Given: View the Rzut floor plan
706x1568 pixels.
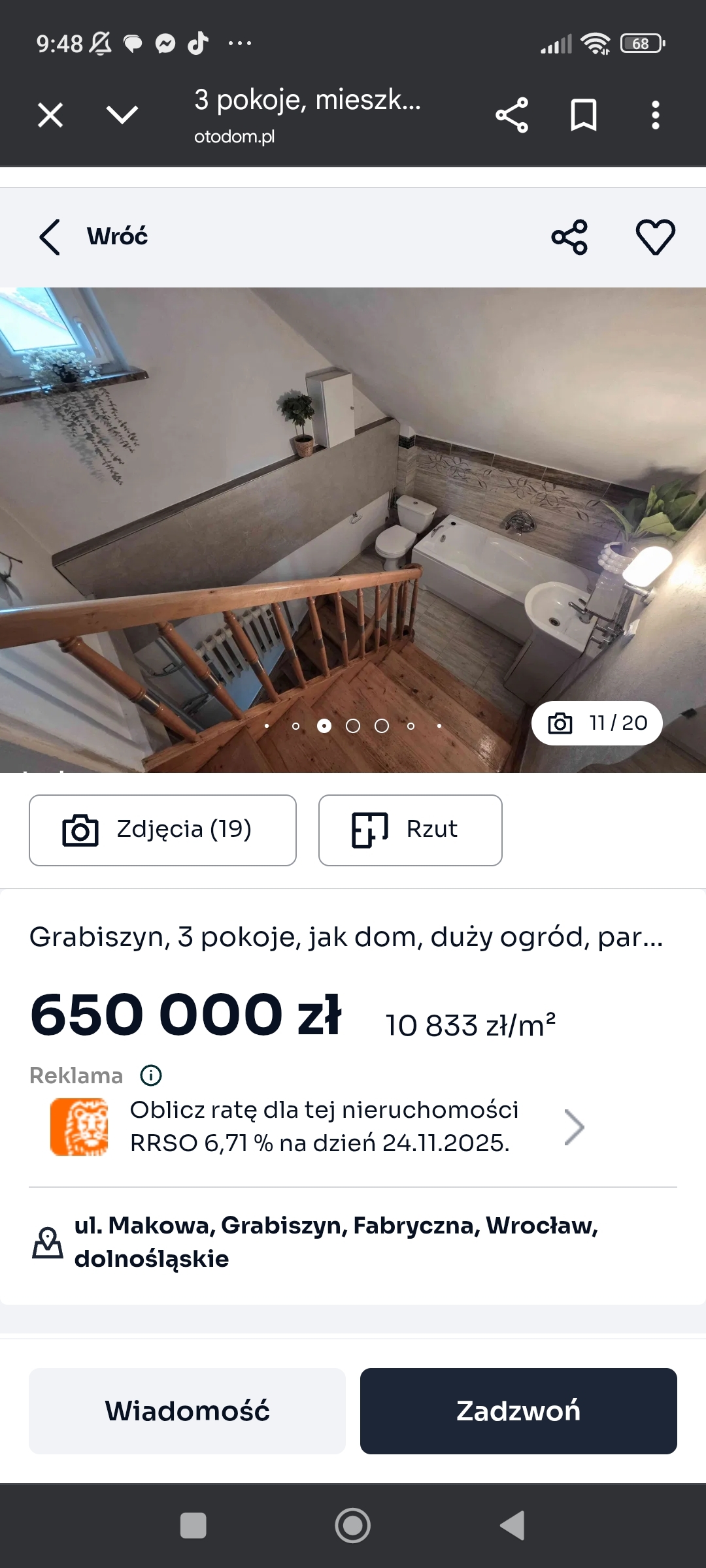Looking at the screenshot, I should pos(410,830).
